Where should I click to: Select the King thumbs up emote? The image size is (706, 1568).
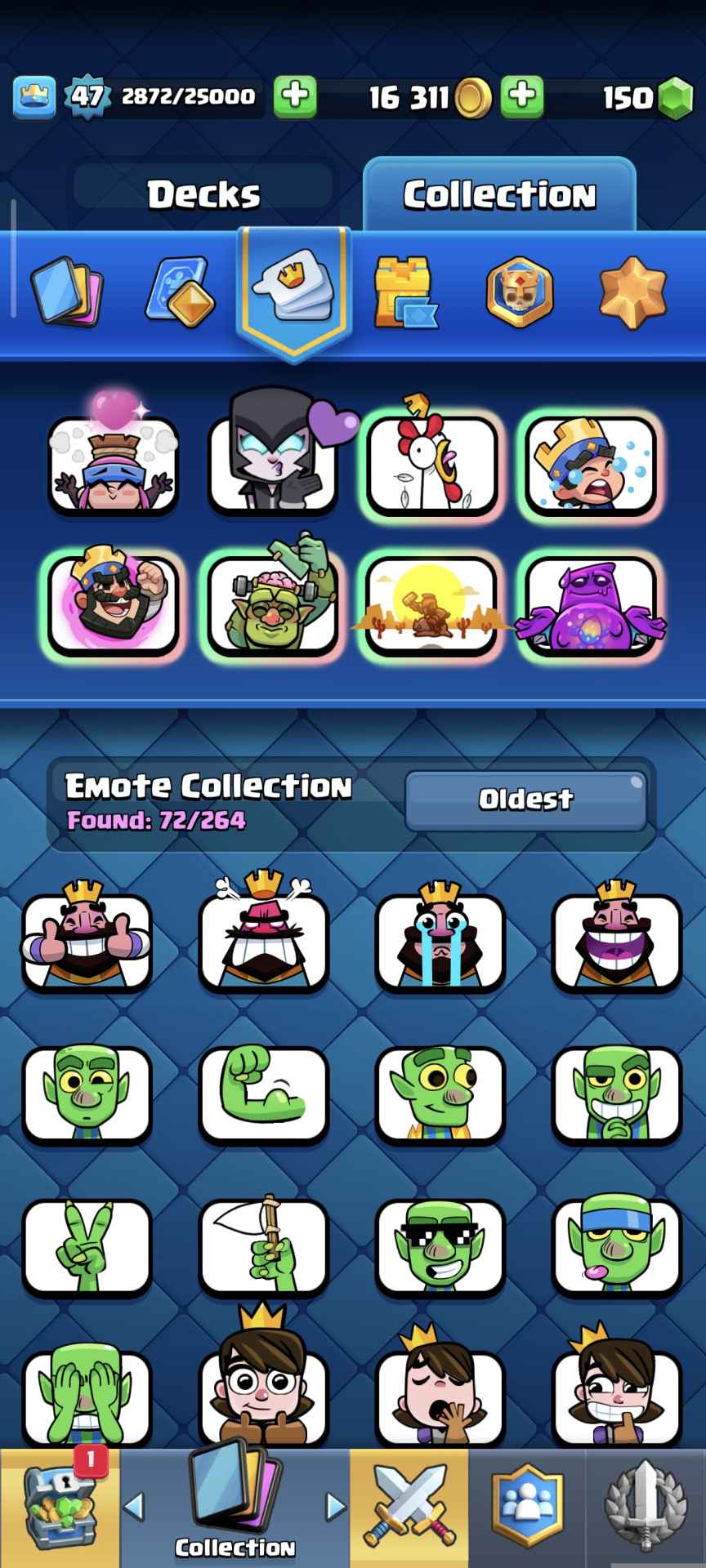pos(87,939)
